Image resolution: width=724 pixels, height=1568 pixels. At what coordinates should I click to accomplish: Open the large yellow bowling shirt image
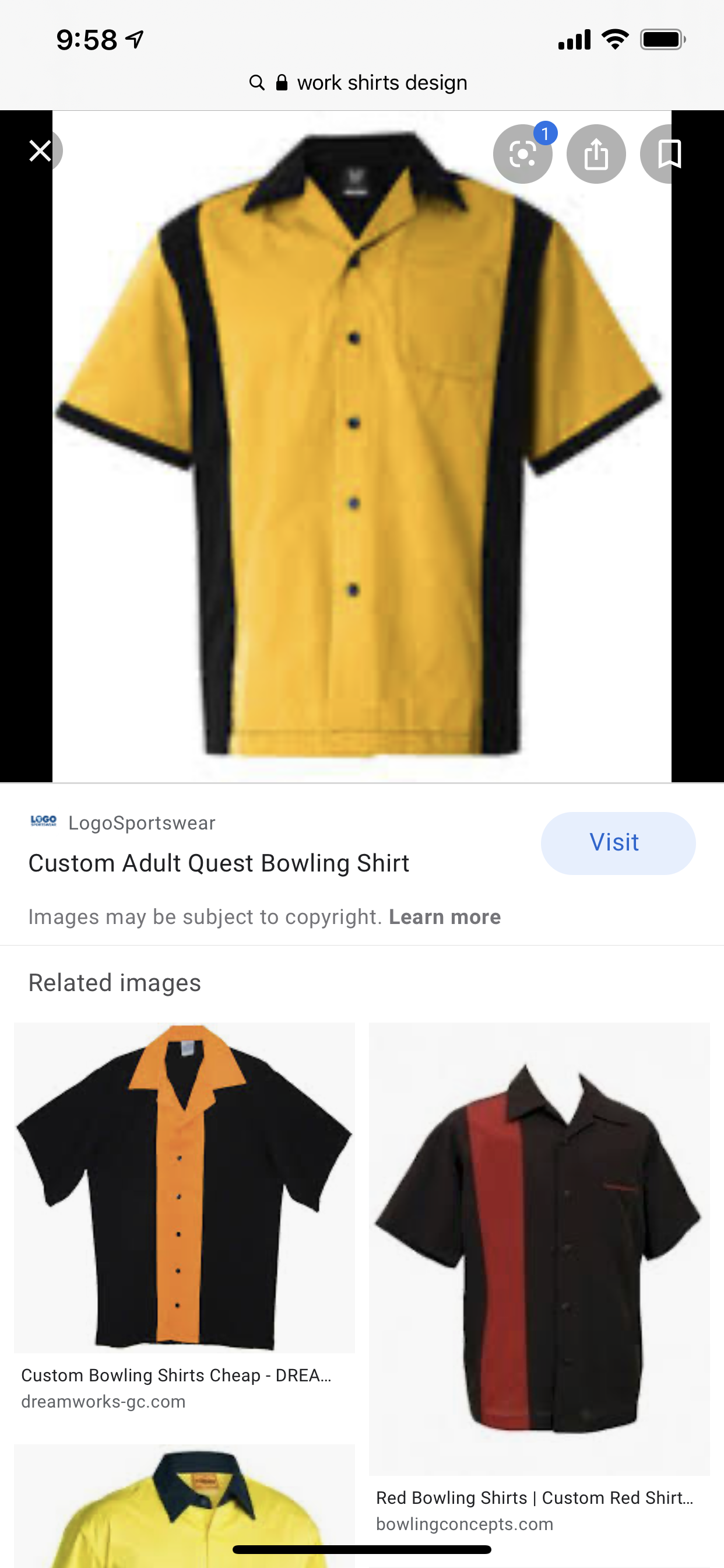coord(361,446)
